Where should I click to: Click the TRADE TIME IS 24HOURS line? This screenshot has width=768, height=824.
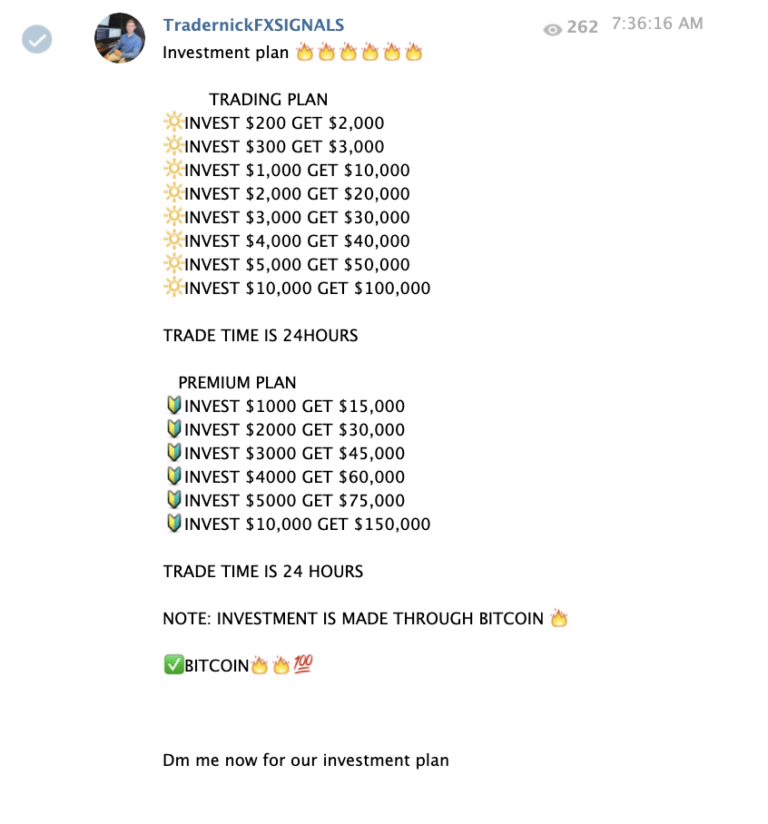coord(260,335)
